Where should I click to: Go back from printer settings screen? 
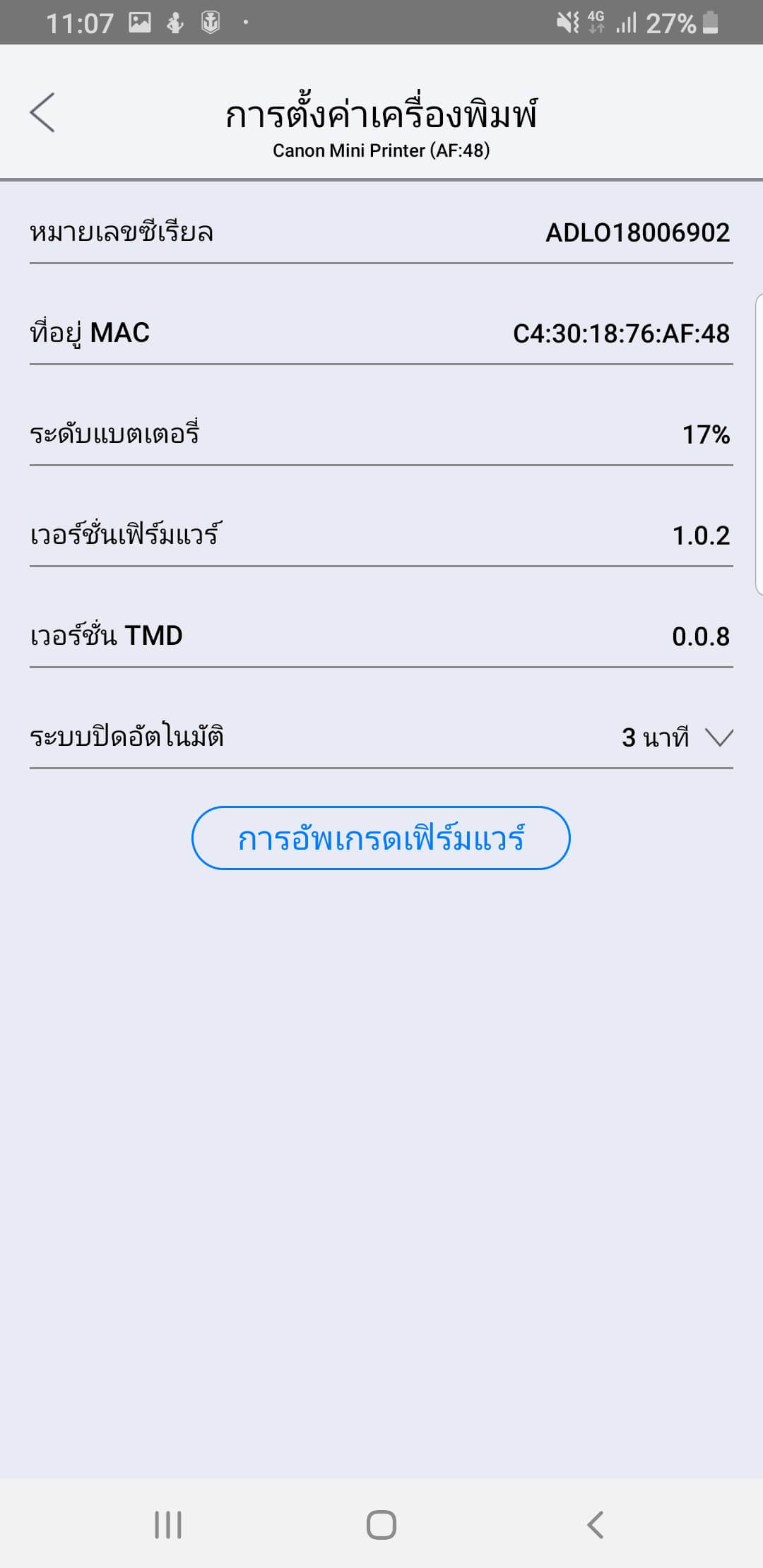pyautogui.click(x=42, y=112)
